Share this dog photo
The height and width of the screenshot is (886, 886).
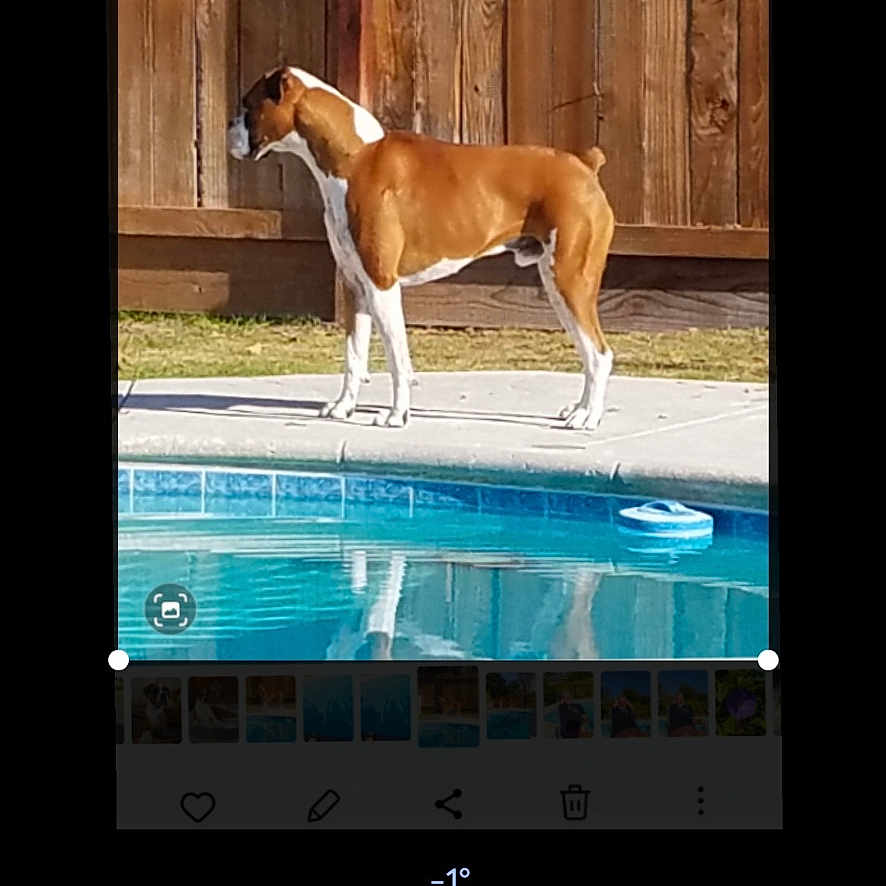click(449, 804)
